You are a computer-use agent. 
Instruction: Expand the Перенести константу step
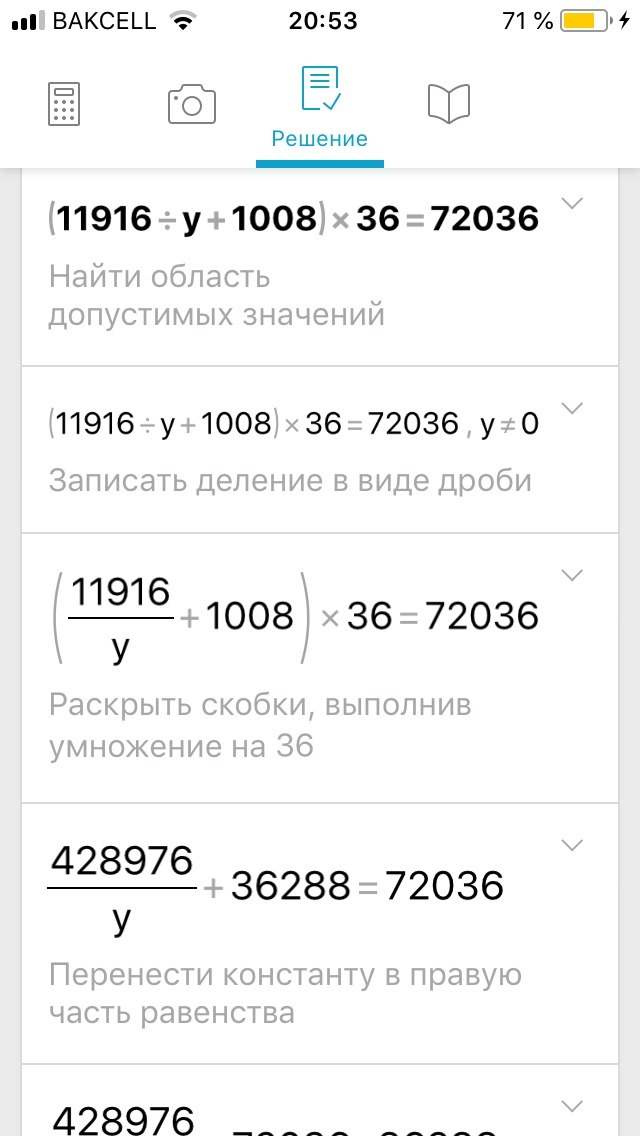click(x=572, y=846)
